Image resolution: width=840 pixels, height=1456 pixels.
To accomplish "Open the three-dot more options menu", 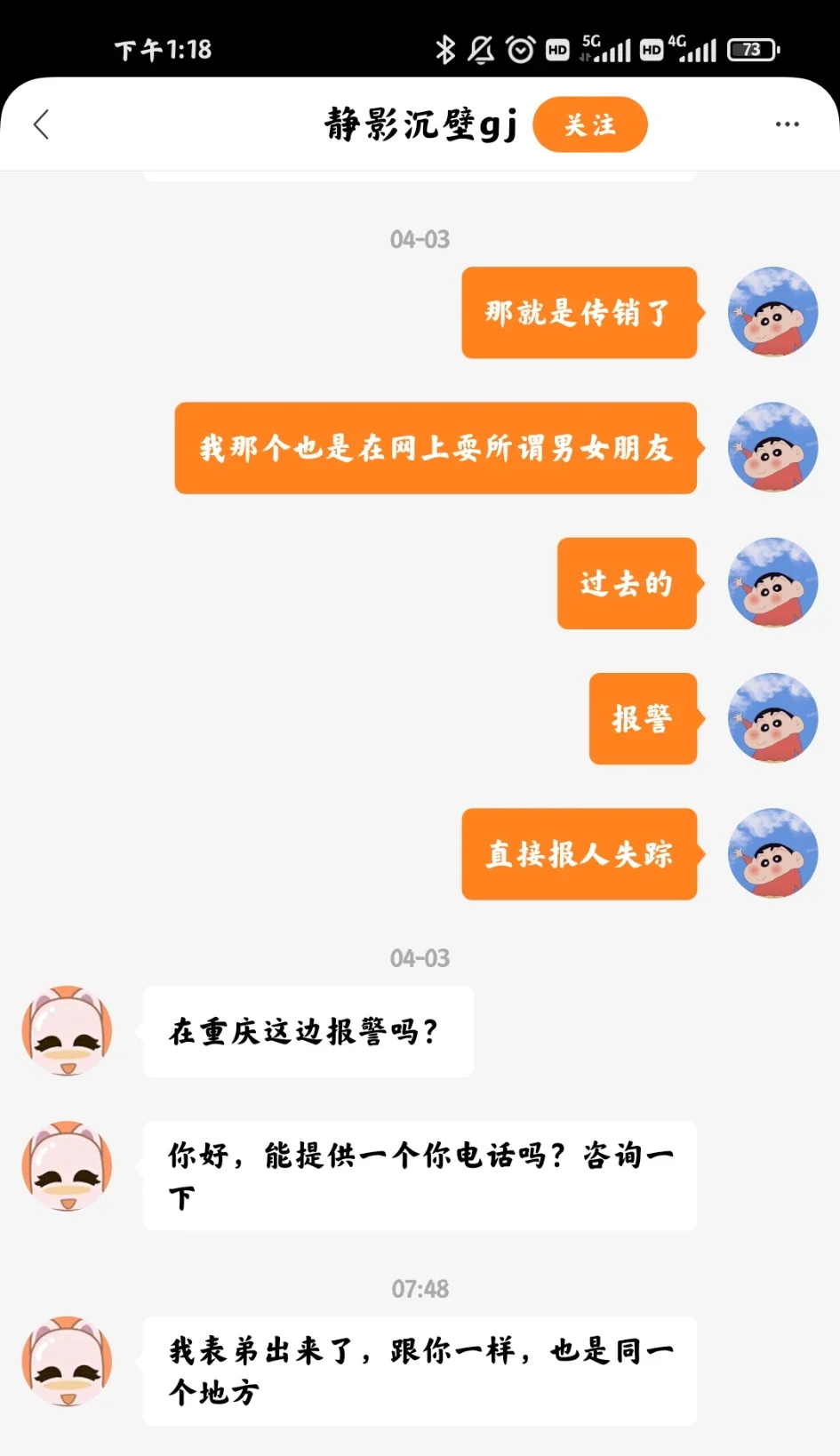I will 787,124.
